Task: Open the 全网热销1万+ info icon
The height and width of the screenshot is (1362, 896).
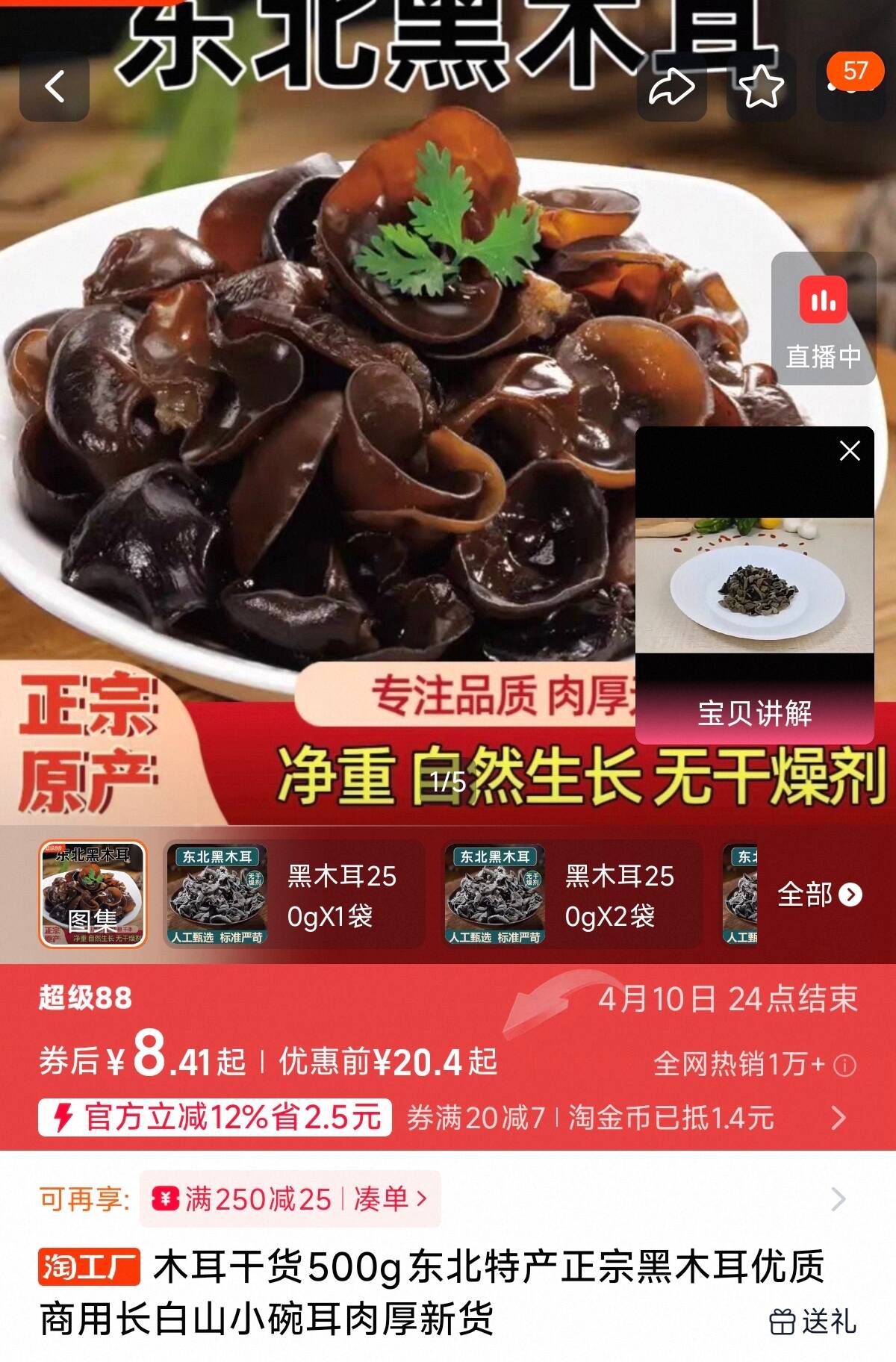Action: coord(844,1065)
